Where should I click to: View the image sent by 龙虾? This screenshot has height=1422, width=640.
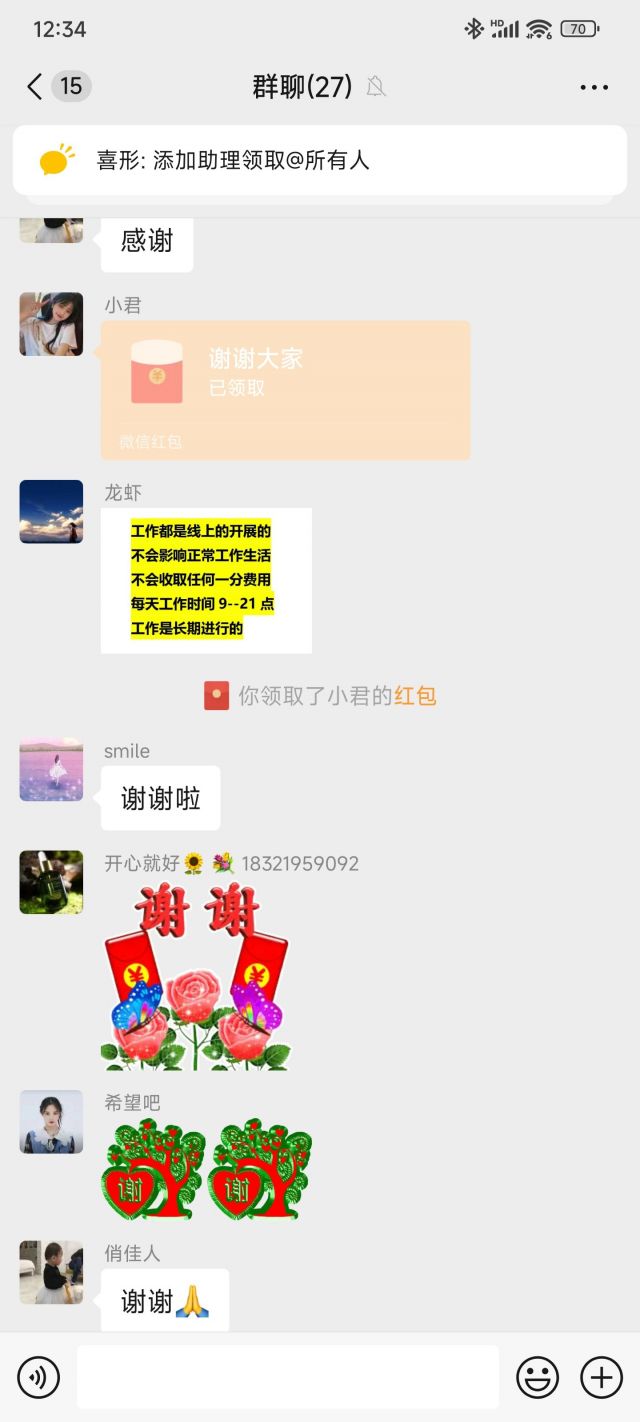pyautogui.click(x=206, y=580)
